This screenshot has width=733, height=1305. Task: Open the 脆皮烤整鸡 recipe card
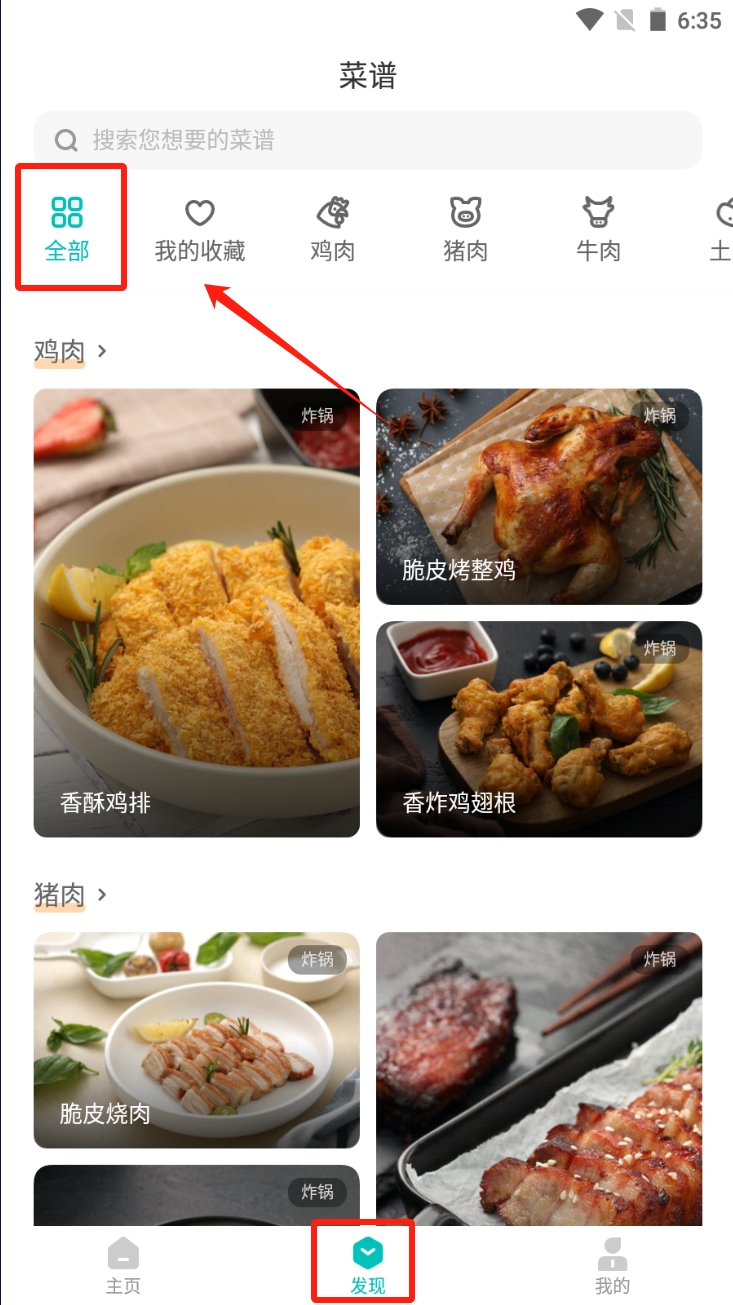tap(538, 496)
